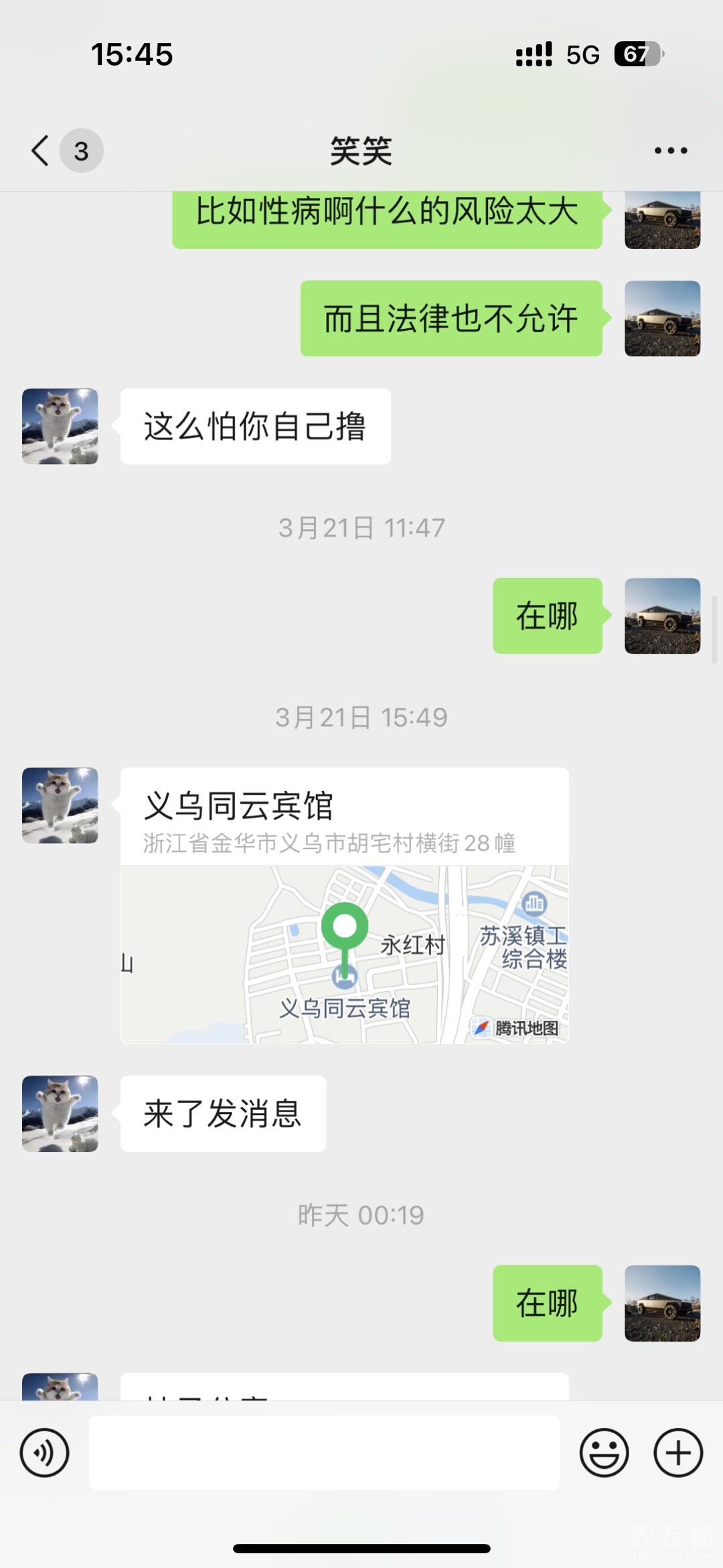Switch to voice message input
The image size is (723, 1568).
[x=44, y=1453]
